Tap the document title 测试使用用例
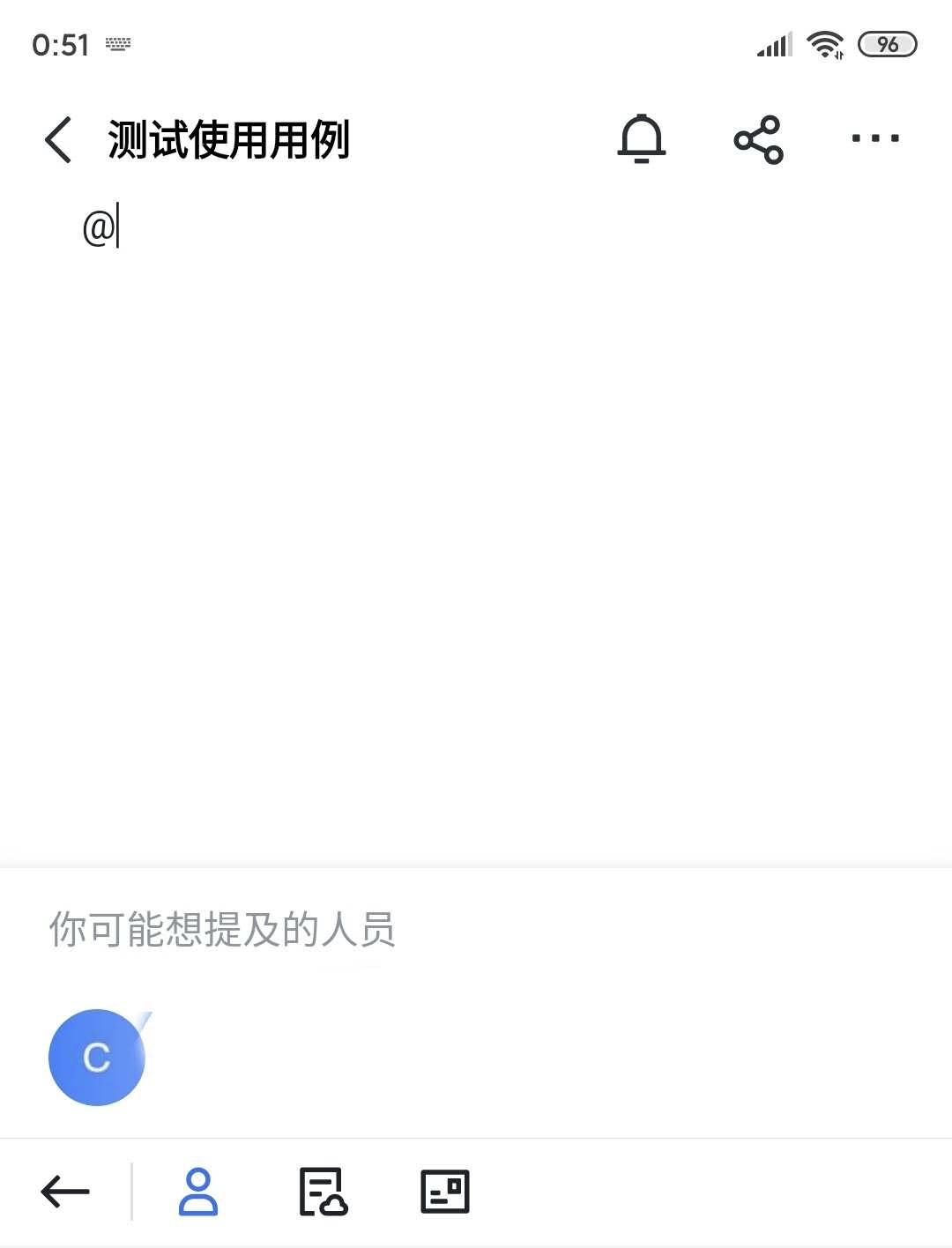This screenshot has height=1248, width=952. coord(227,139)
